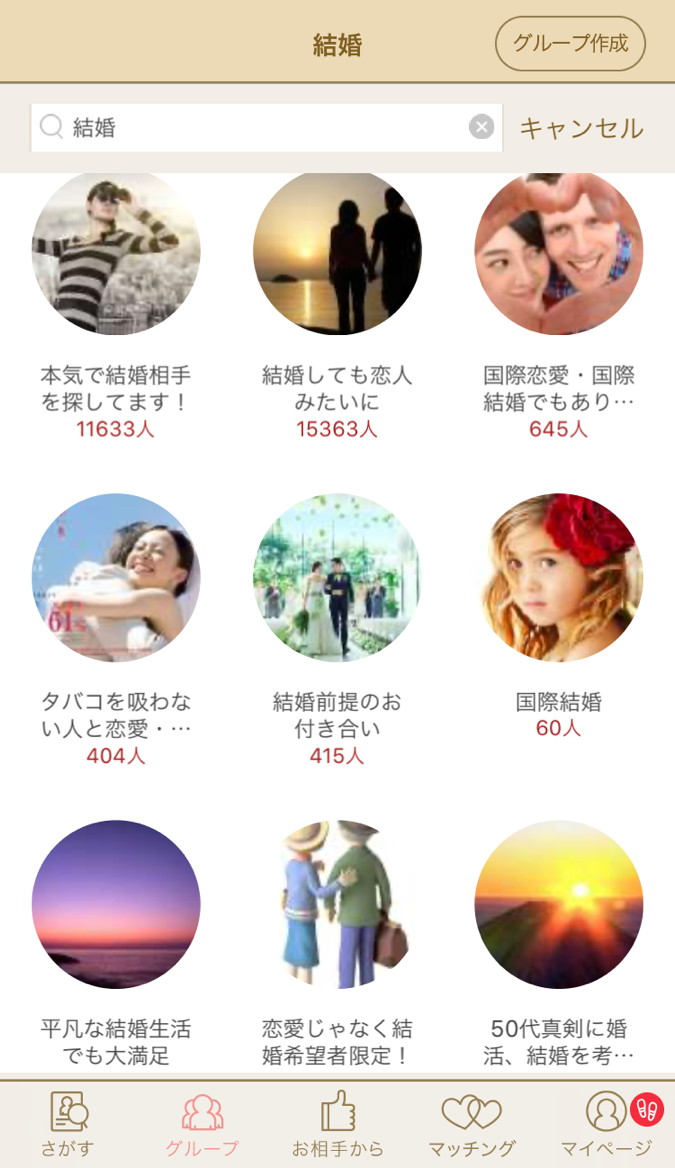Screen dimensions: 675x1168
Task: Open the 恋愛じゃなく結婚希望者限定！ group
Action: pos(337,904)
